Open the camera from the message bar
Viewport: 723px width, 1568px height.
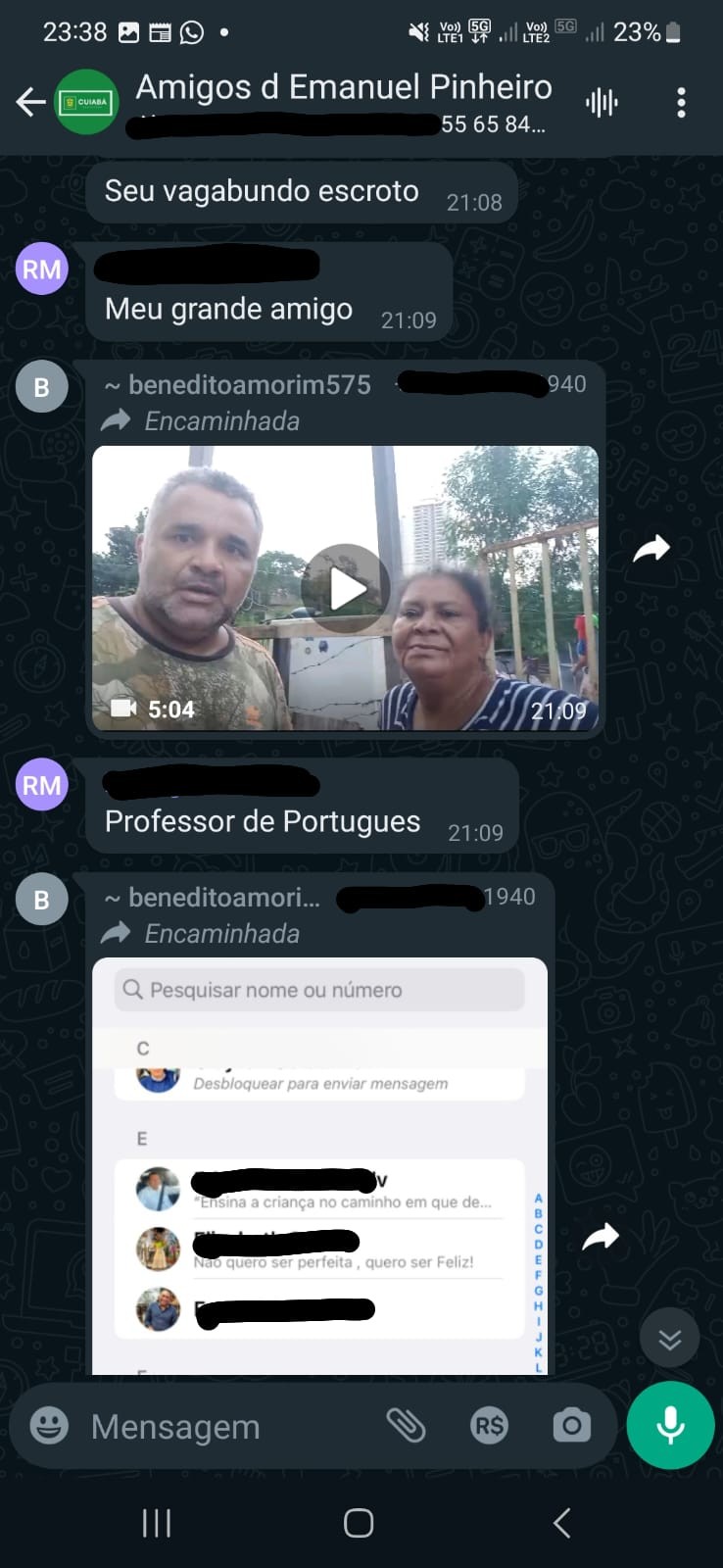(571, 1426)
